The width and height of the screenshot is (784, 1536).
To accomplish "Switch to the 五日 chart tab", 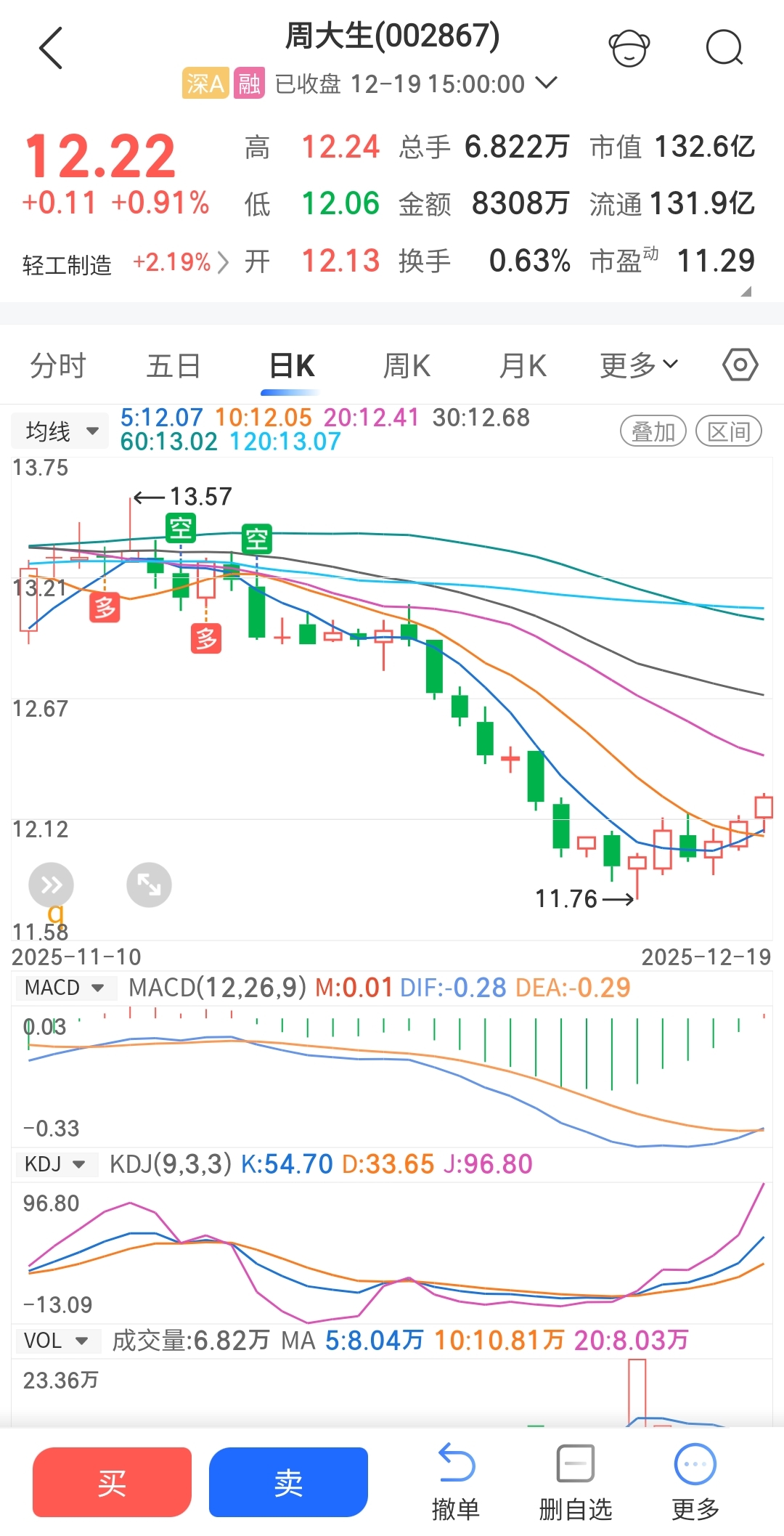I will (174, 365).
